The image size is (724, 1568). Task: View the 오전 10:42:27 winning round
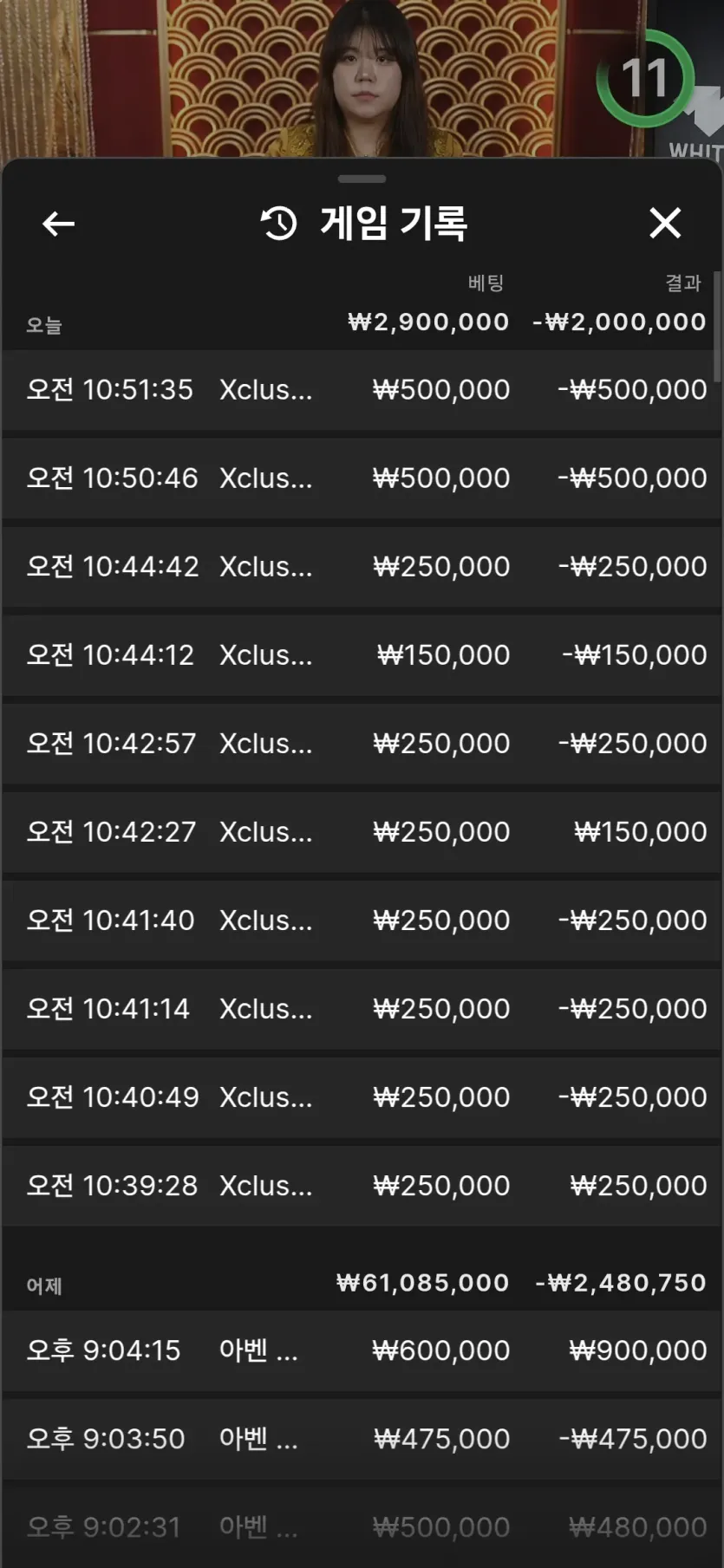[361, 832]
